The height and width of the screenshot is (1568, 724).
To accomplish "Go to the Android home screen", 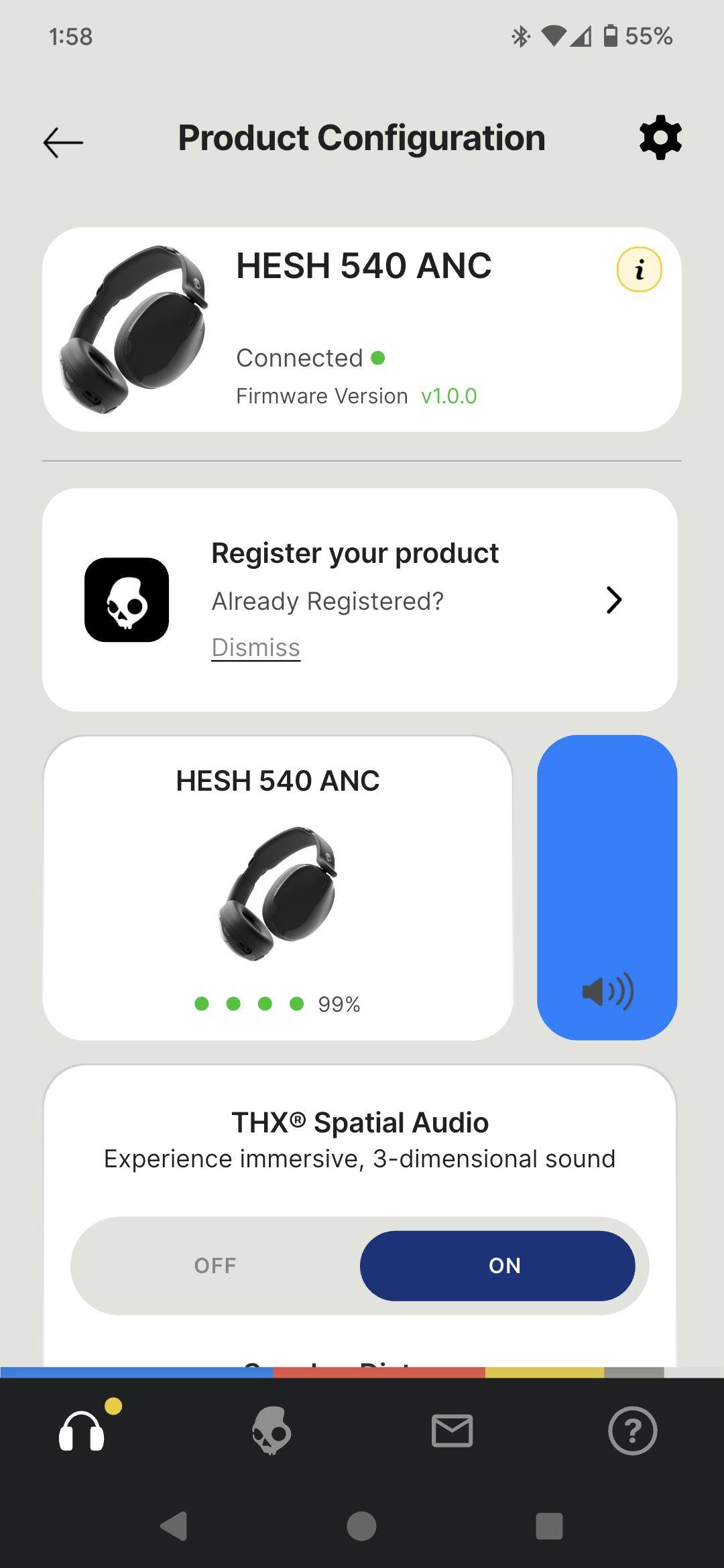I will pos(361,1526).
